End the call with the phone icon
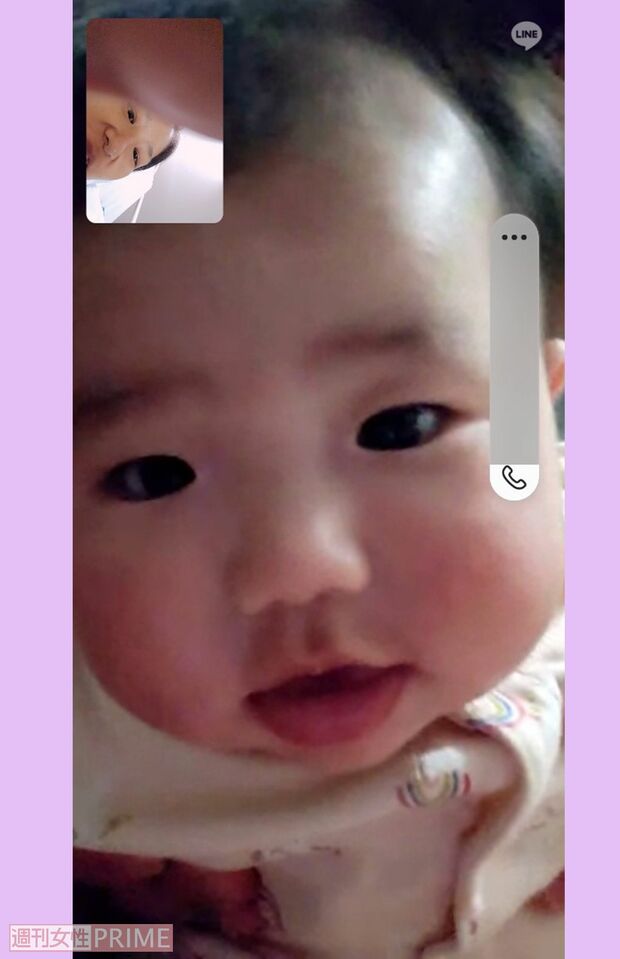This screenshot has height=959, width=620. point(514,478)
